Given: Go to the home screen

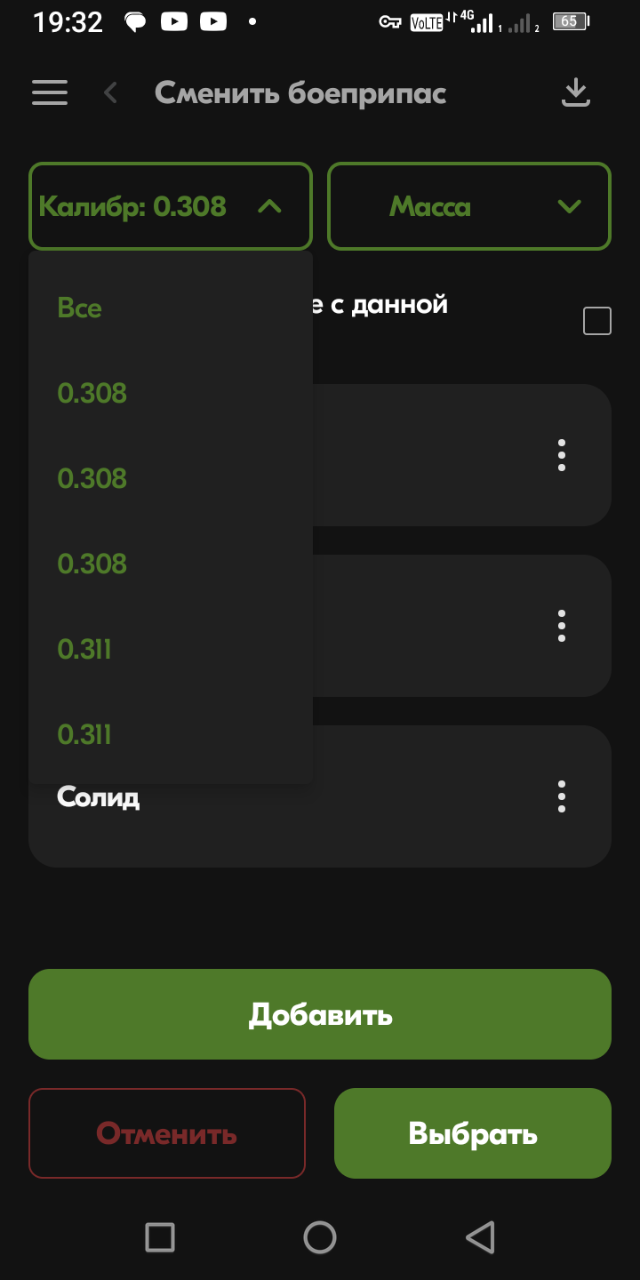Looking at the screenshot, I should pos(320,1237).
